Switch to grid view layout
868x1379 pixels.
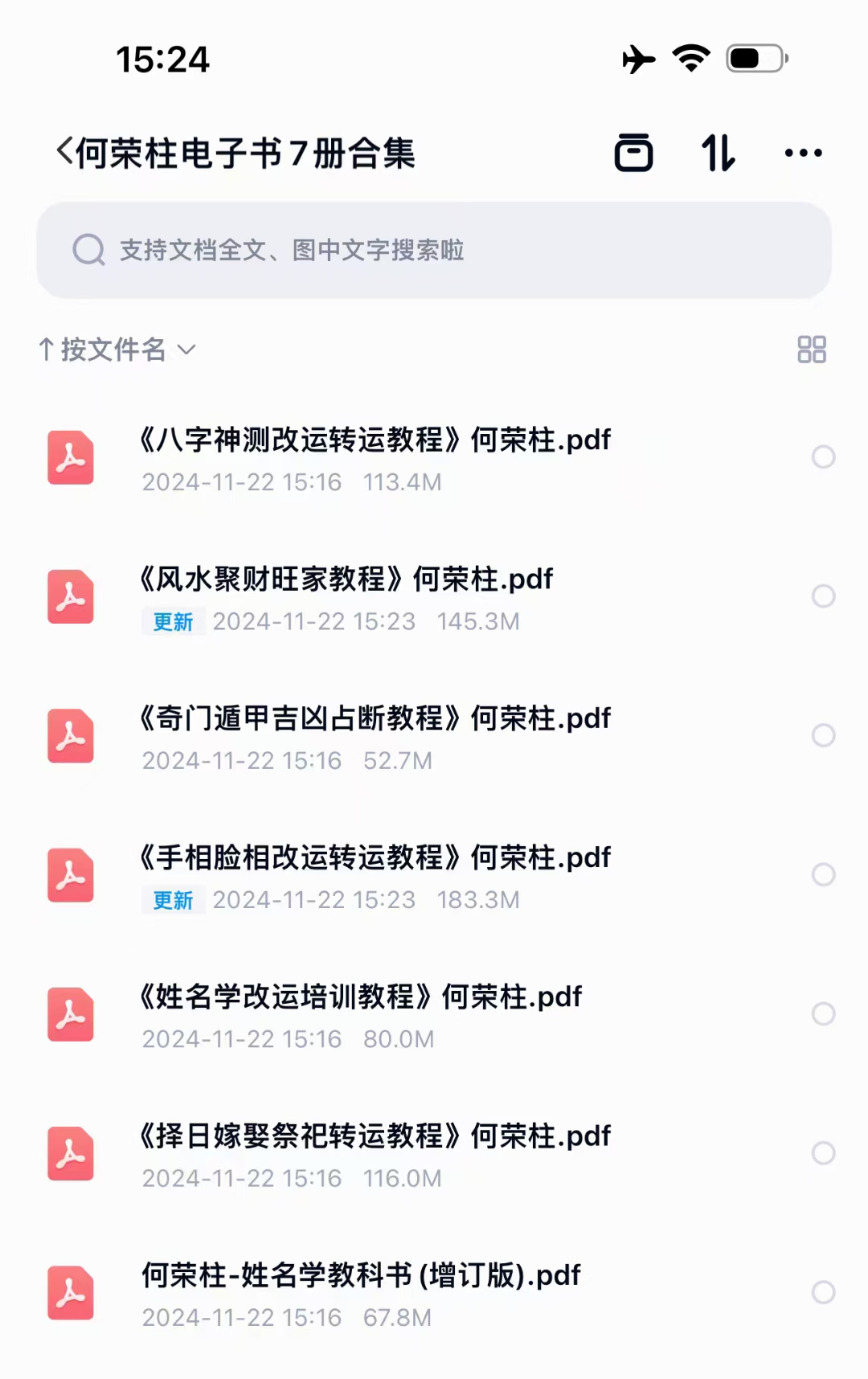[812, 350]
